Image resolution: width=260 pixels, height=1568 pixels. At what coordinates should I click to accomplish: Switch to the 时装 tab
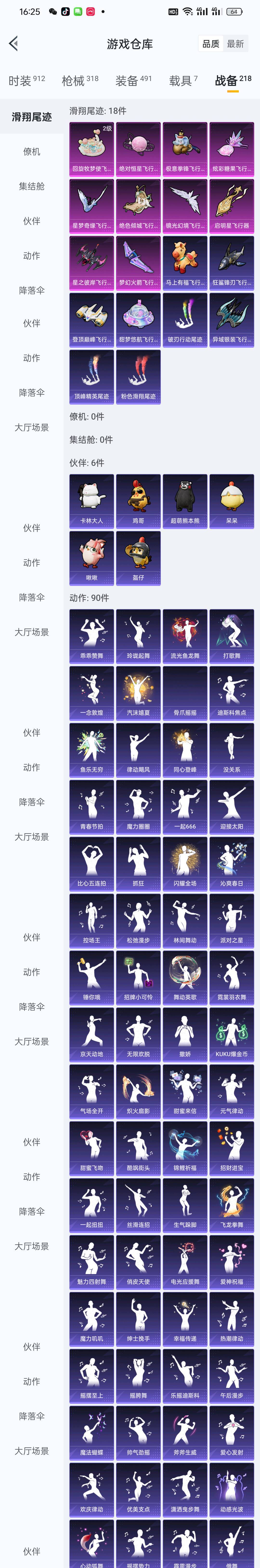click(x=26, y=80)
